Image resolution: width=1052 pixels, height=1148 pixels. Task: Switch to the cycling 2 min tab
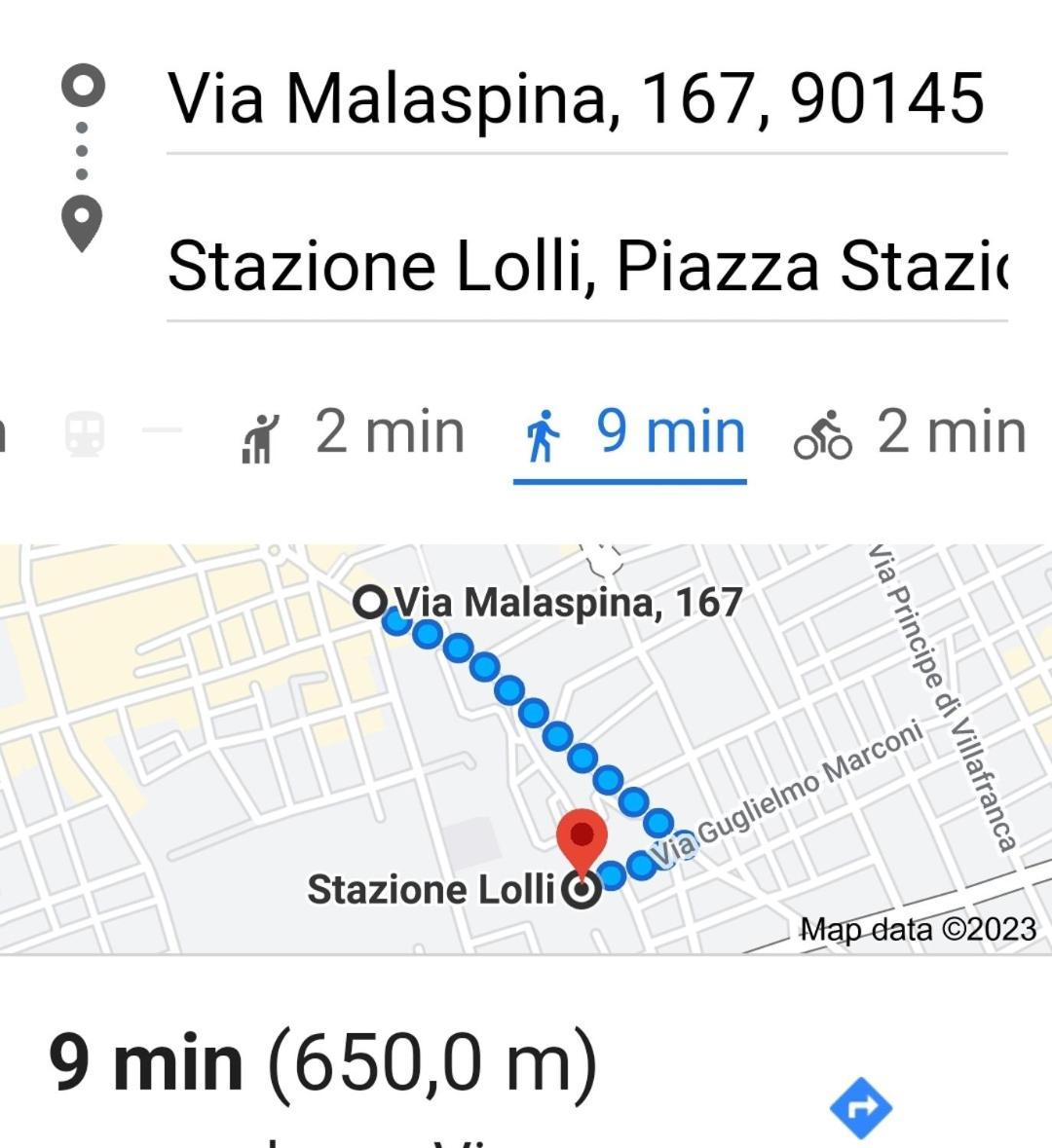pyautogui.click(x=910, y=433)
